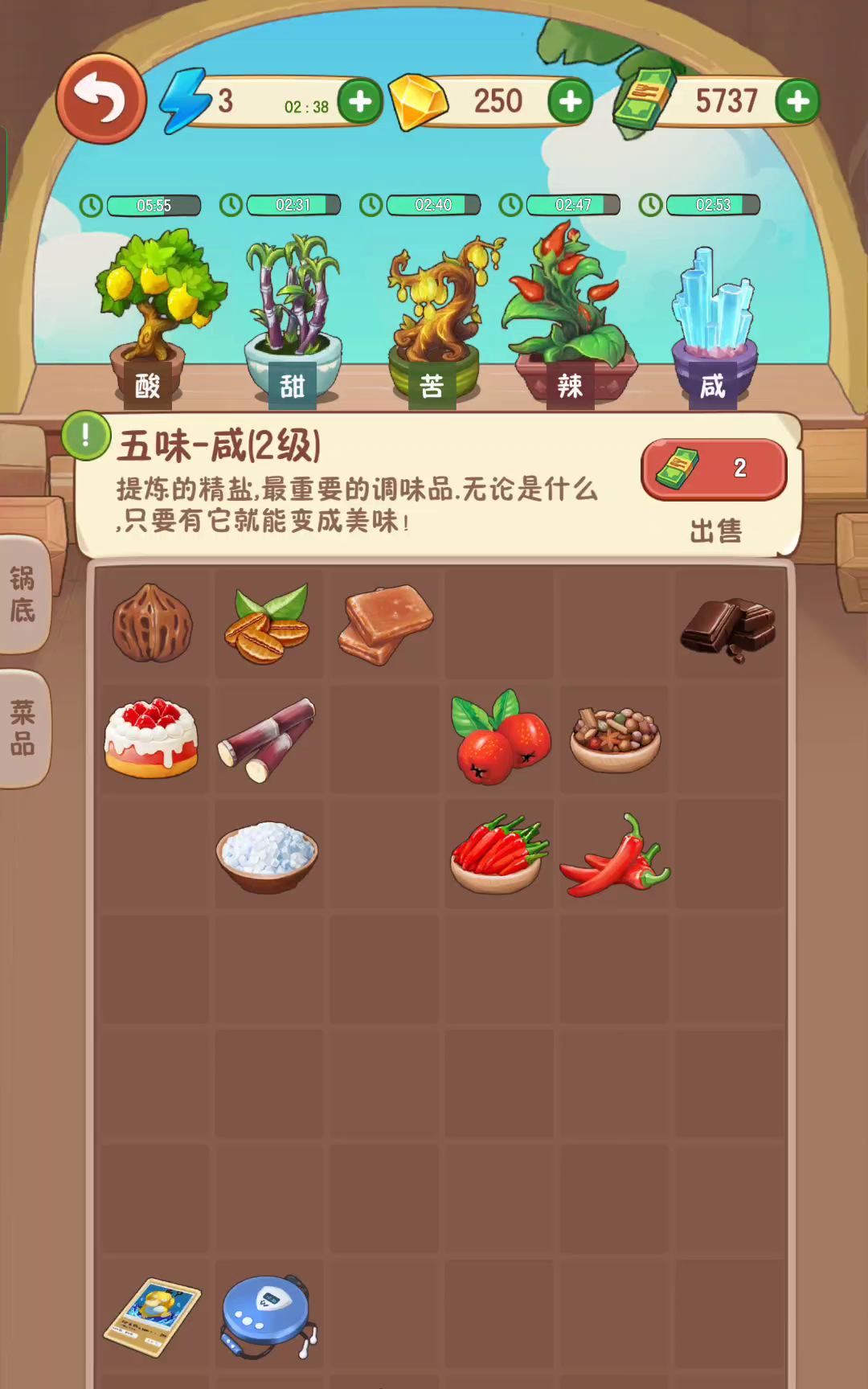Add cash using the plus next to 5737

(x=797, y=101)
